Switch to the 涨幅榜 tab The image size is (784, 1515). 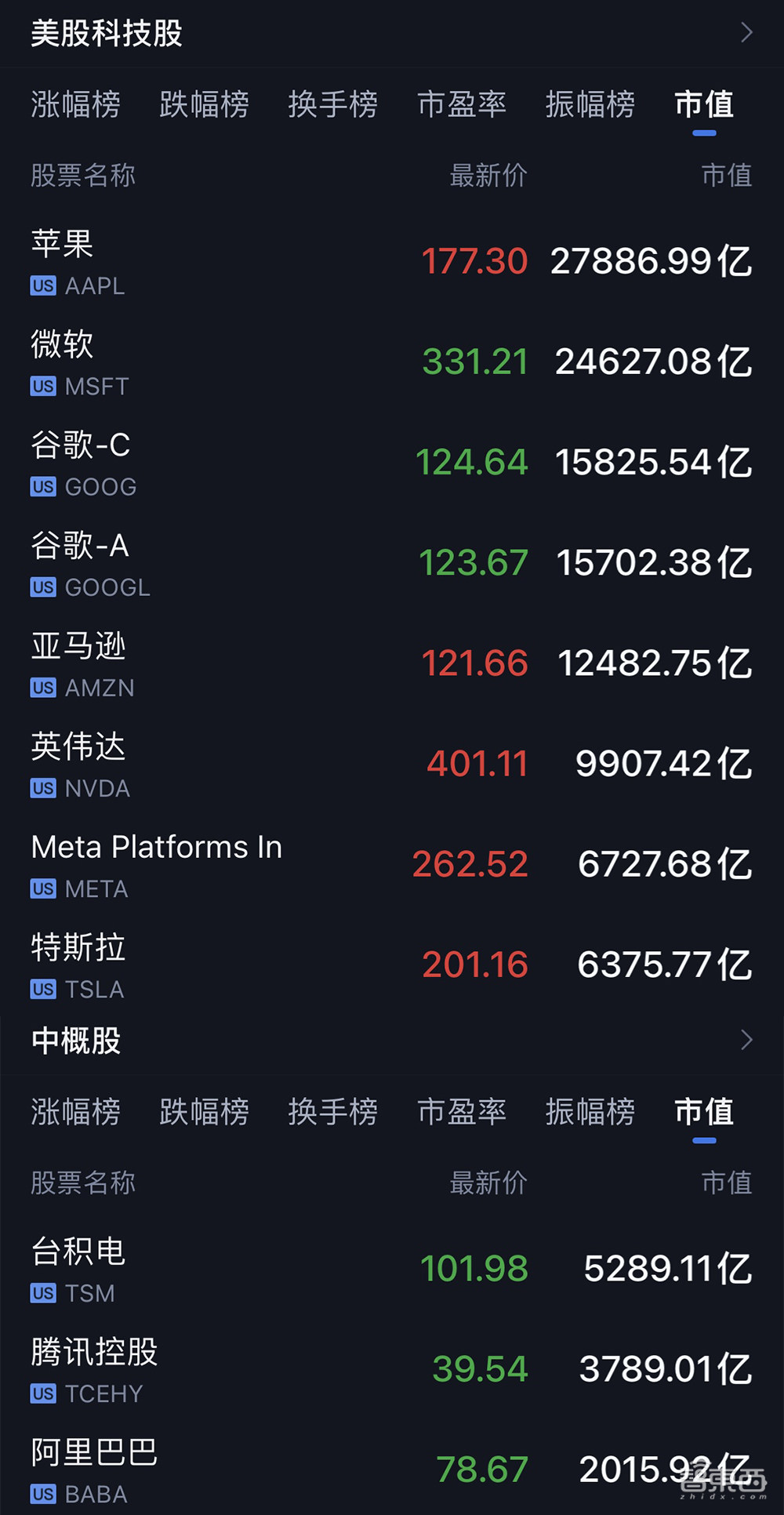click(x=75, y=105)
